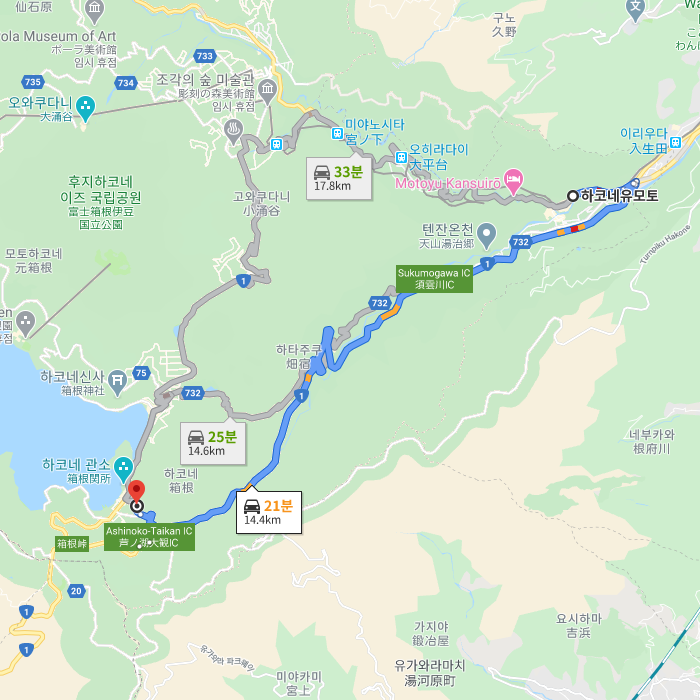Open the 텐잔온천 place marker
This screenshot has width=700, height=700.
coord(486,233)
